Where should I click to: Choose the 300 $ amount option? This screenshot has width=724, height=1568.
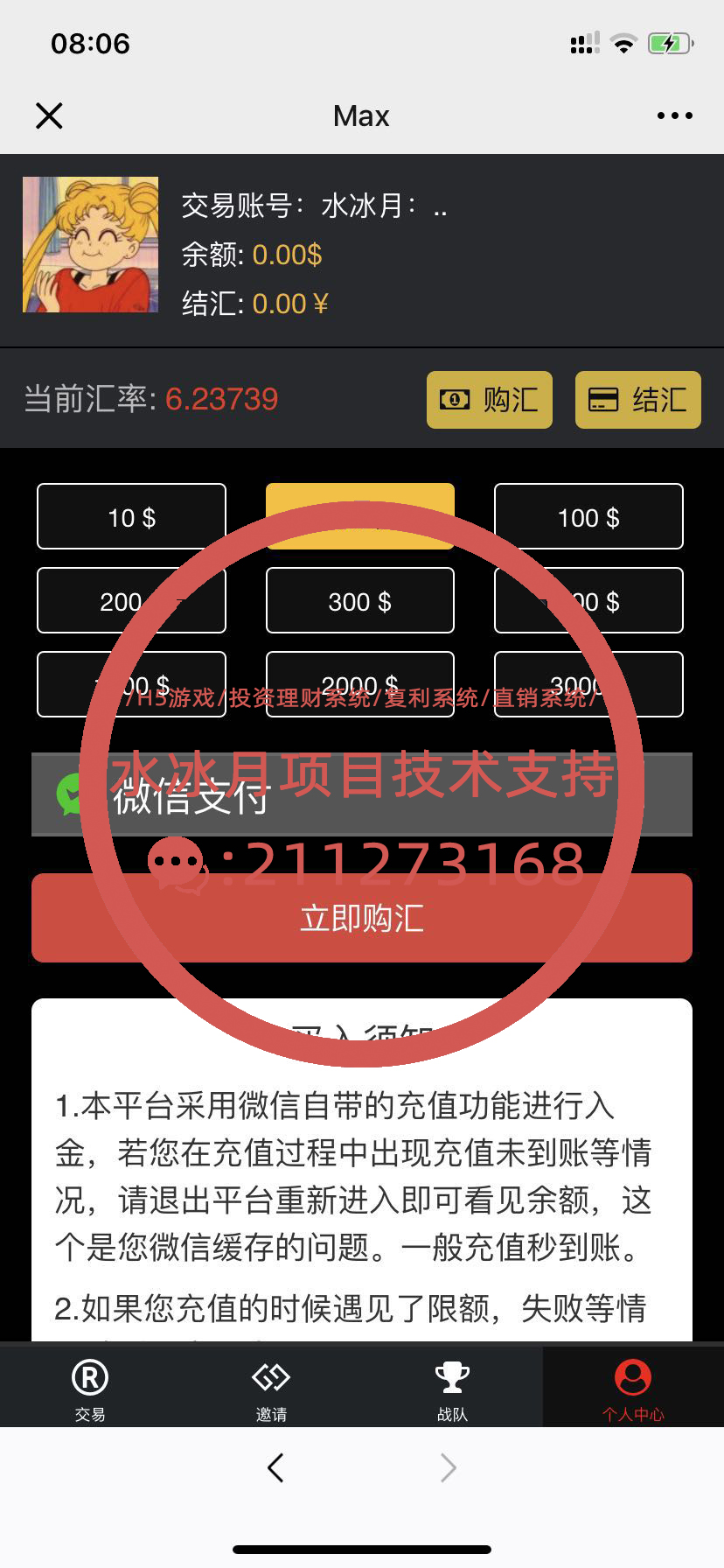pos(360,601)
